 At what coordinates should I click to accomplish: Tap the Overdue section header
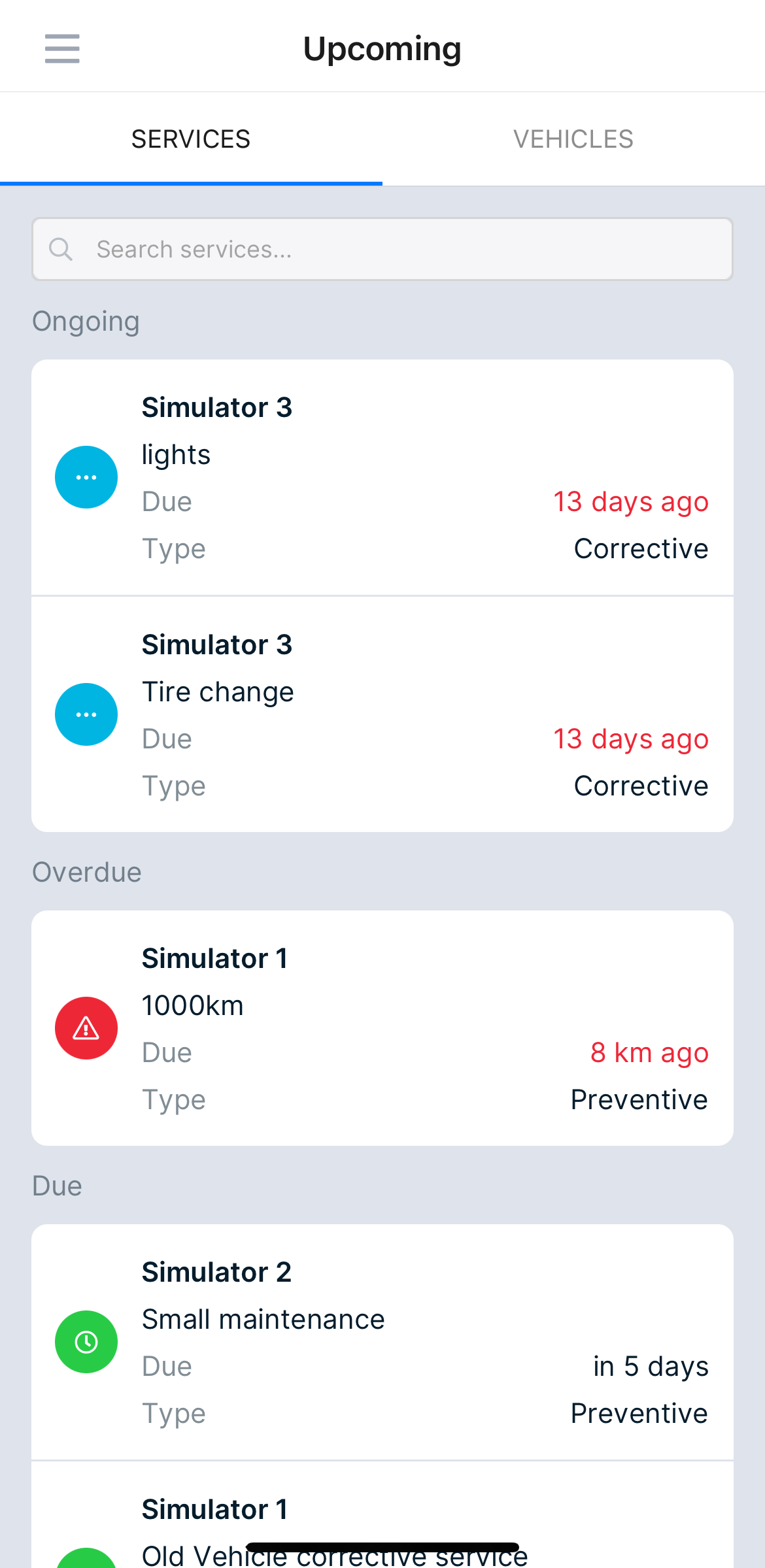click(87, 872)
